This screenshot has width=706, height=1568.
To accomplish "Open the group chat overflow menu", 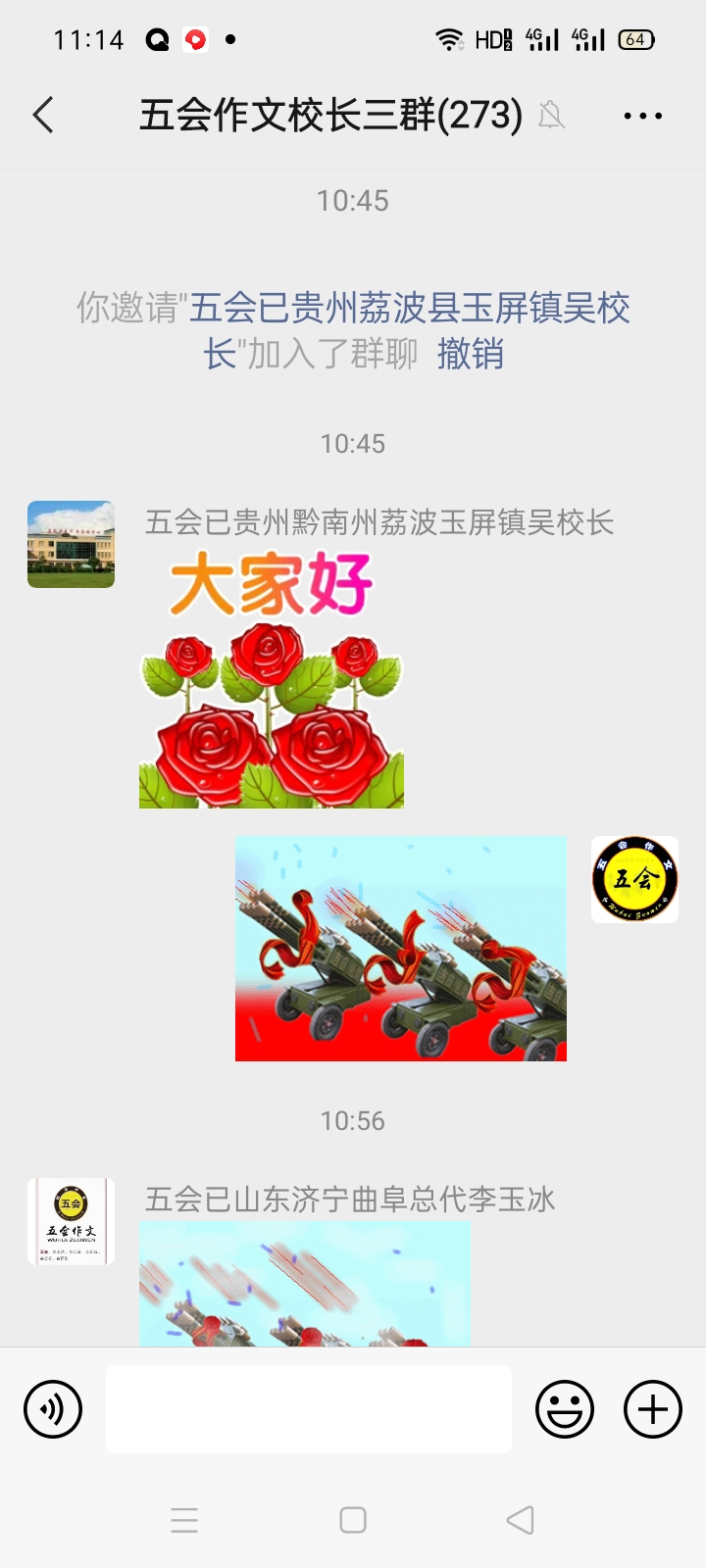I will point(642,116).
